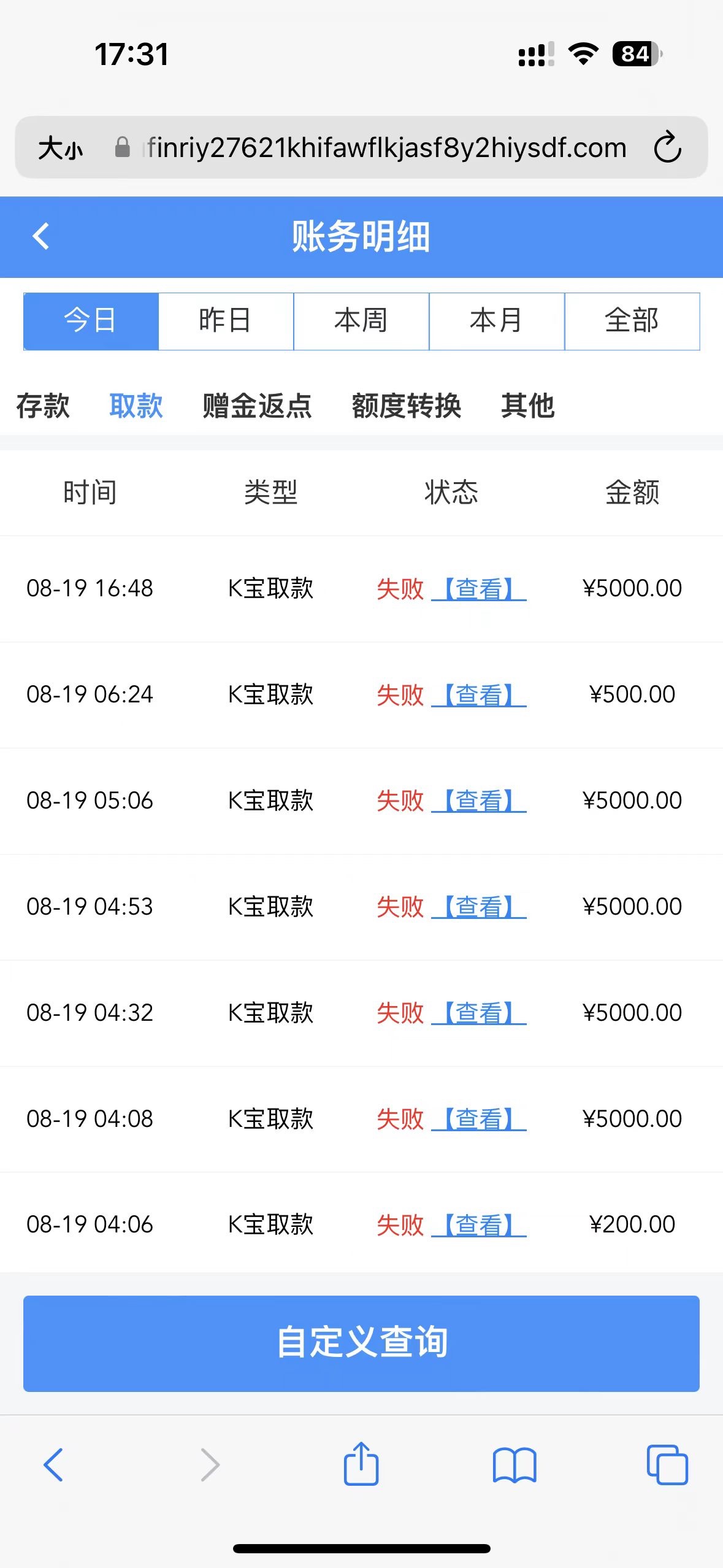Open 自定义查询 custom search
This screenshot has height=1568, width=723.
[361, 1343]
